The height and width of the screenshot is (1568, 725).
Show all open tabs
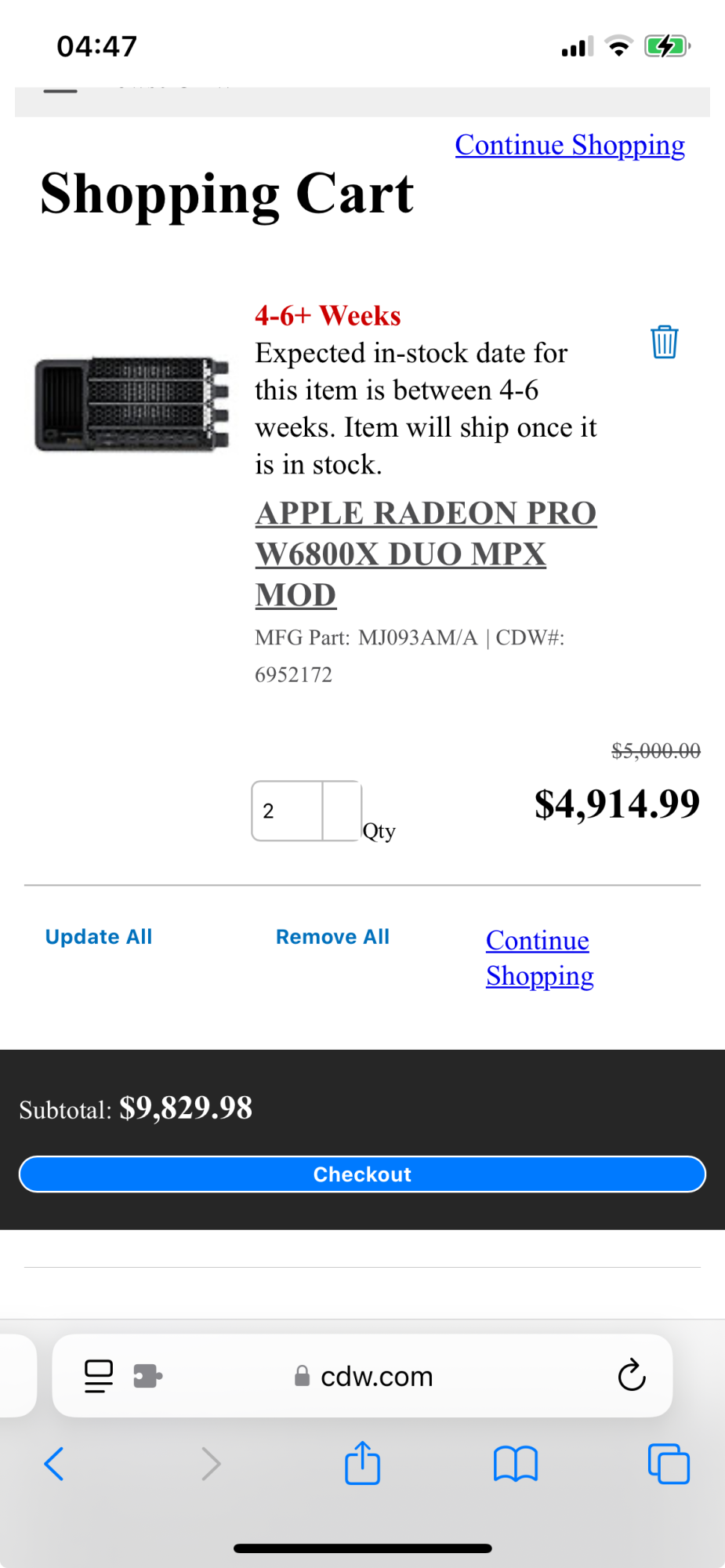coord(668,1464)
